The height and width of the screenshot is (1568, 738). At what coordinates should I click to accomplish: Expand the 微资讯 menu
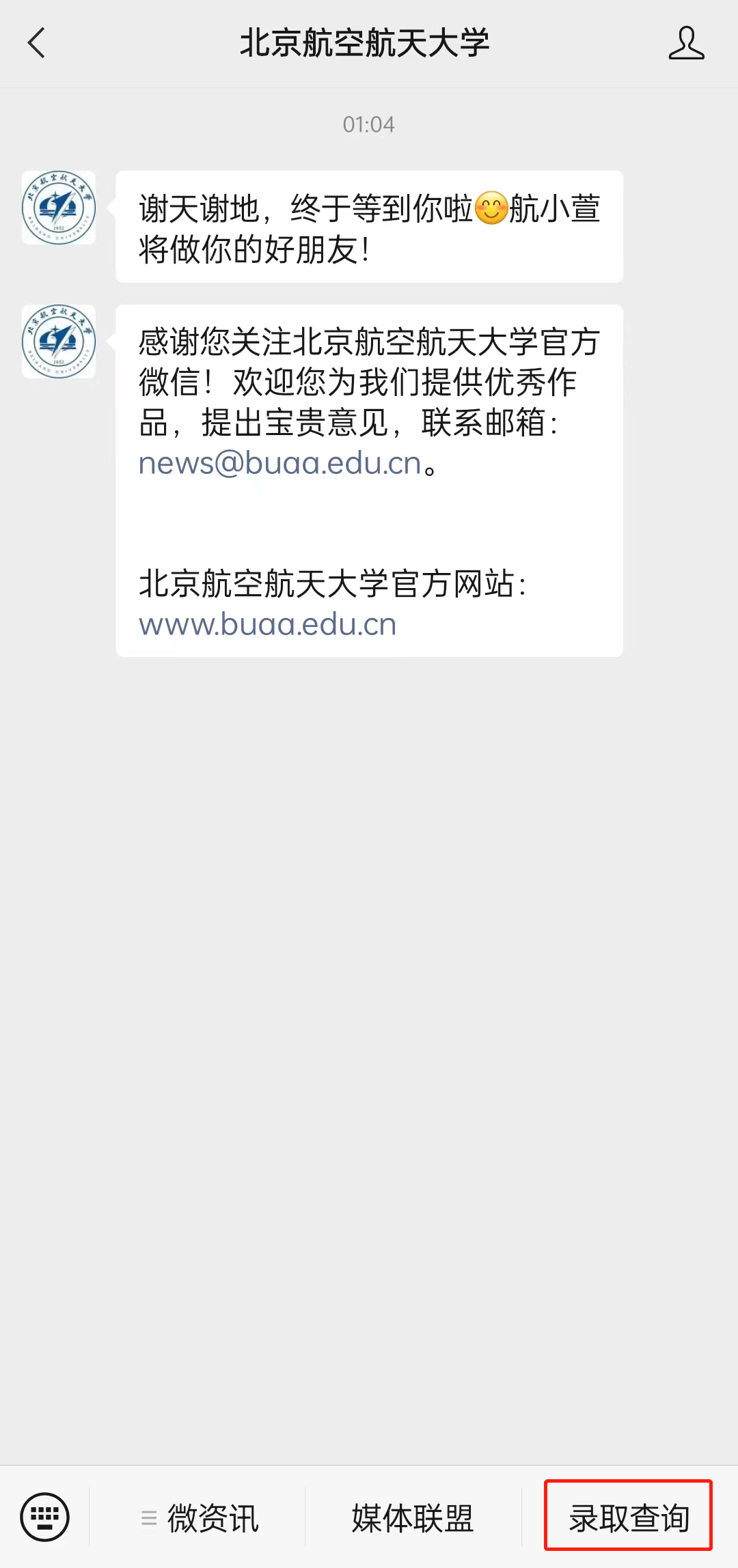click(x=198, y=1518)
